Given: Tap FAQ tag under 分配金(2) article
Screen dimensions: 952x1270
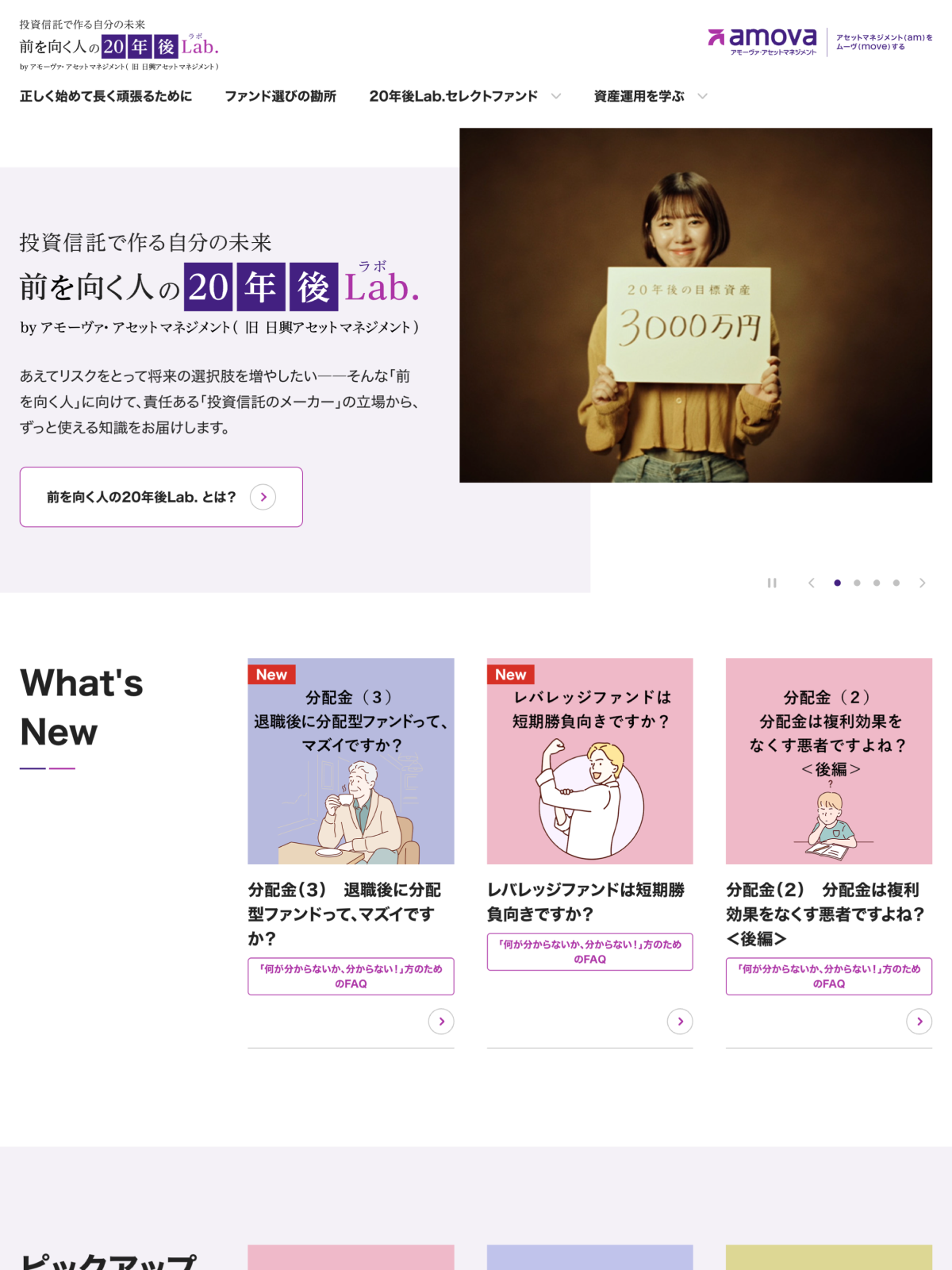Looking at the screenshot, I should click(828, 976).
